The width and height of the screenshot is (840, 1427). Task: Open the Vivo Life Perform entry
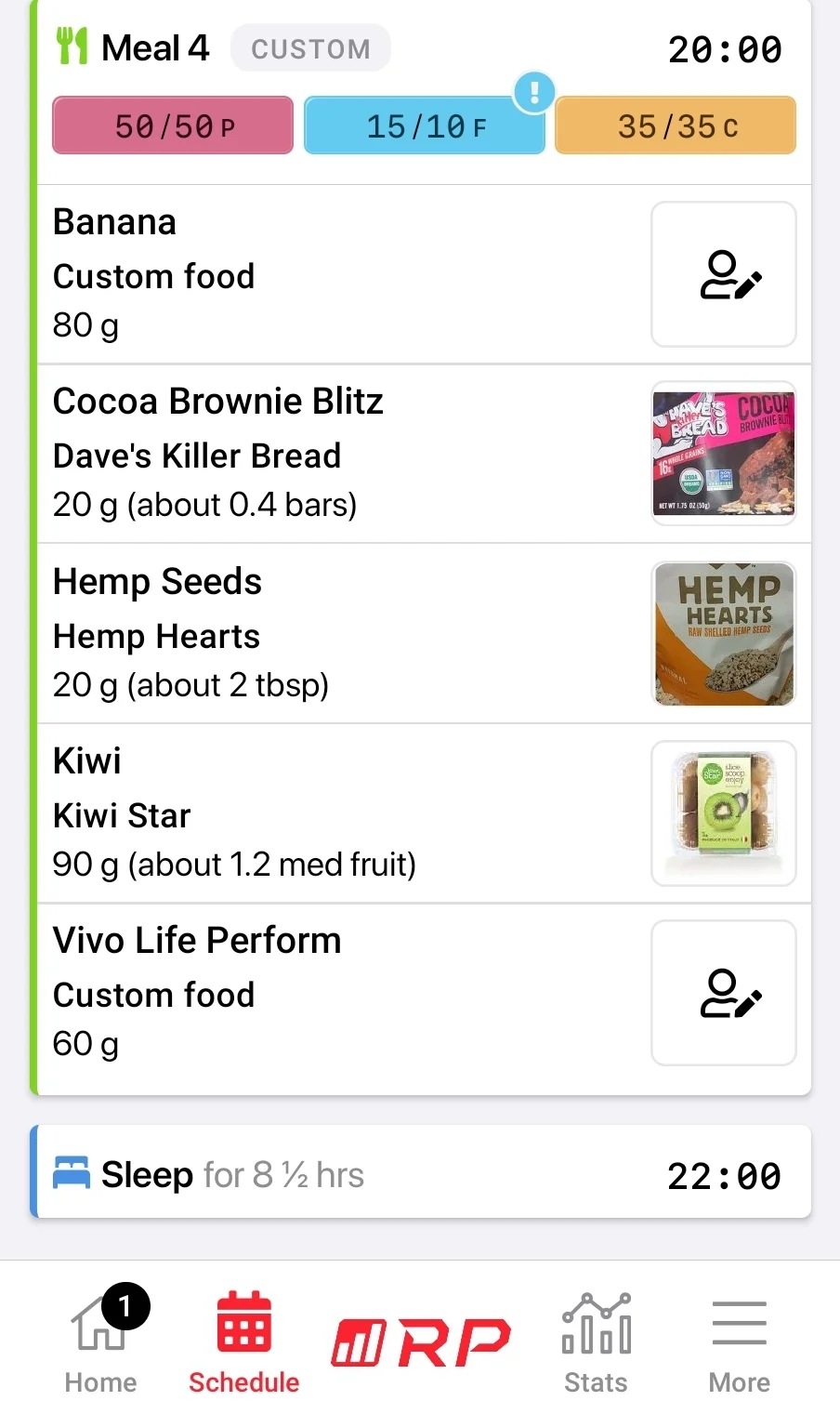[x=424, y=998]
